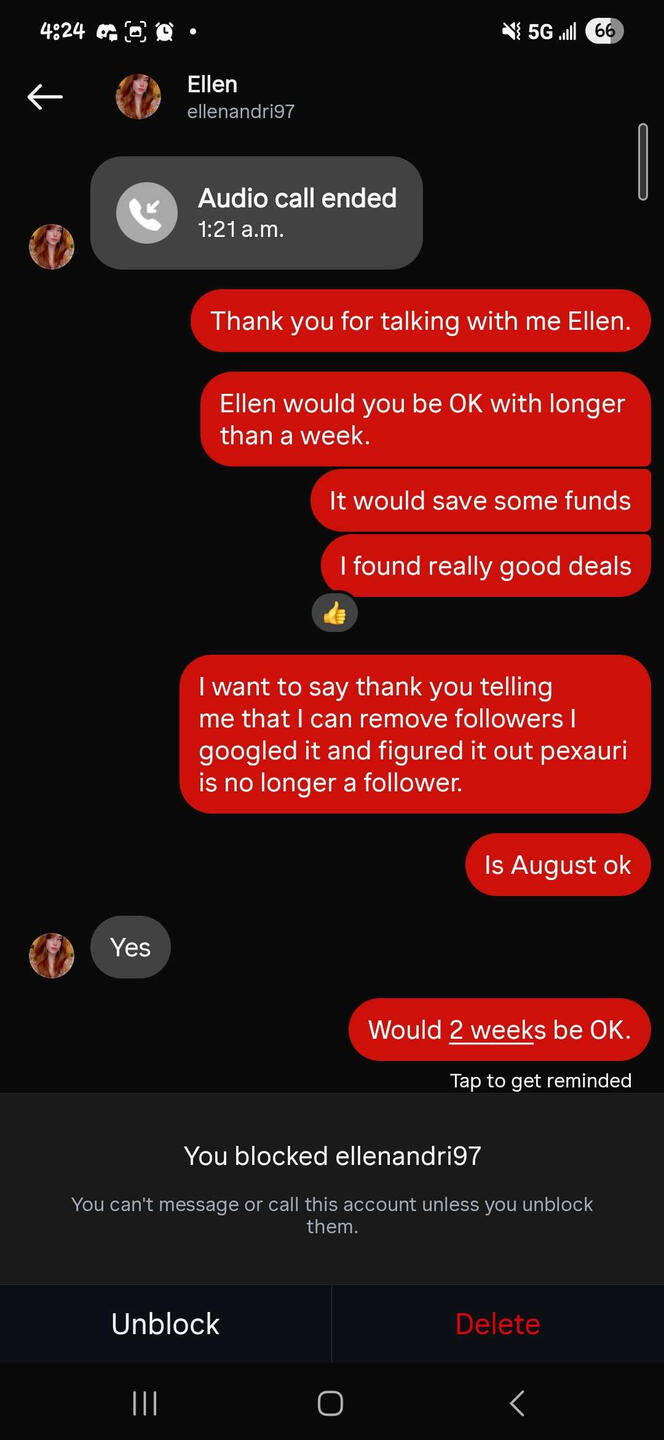Open Ellen's avatar next to the Yes message
Viewport: 664px width, 1440px height.
pyautogui.click(x=52, y=955)
